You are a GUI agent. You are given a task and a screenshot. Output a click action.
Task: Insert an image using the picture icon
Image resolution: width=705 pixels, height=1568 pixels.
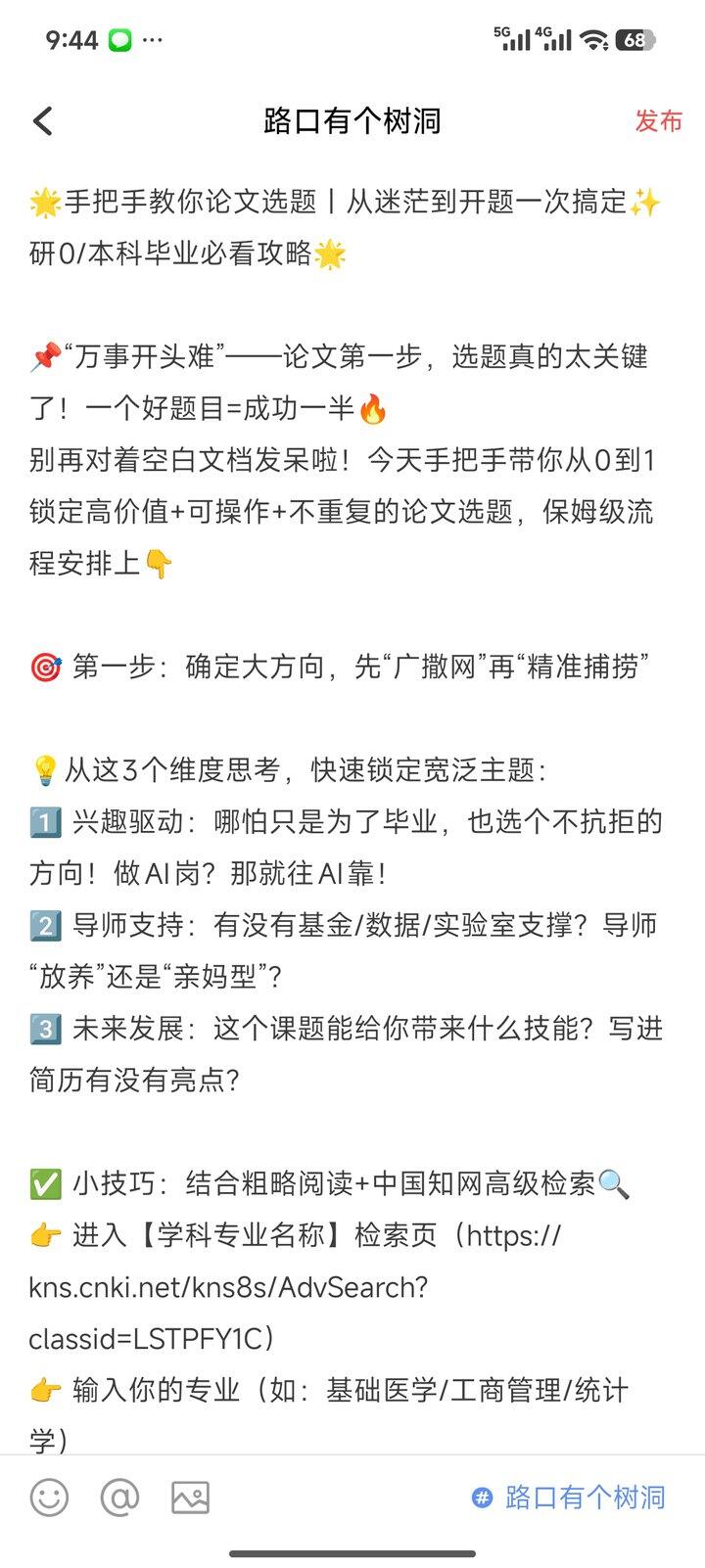[191, 1497]
